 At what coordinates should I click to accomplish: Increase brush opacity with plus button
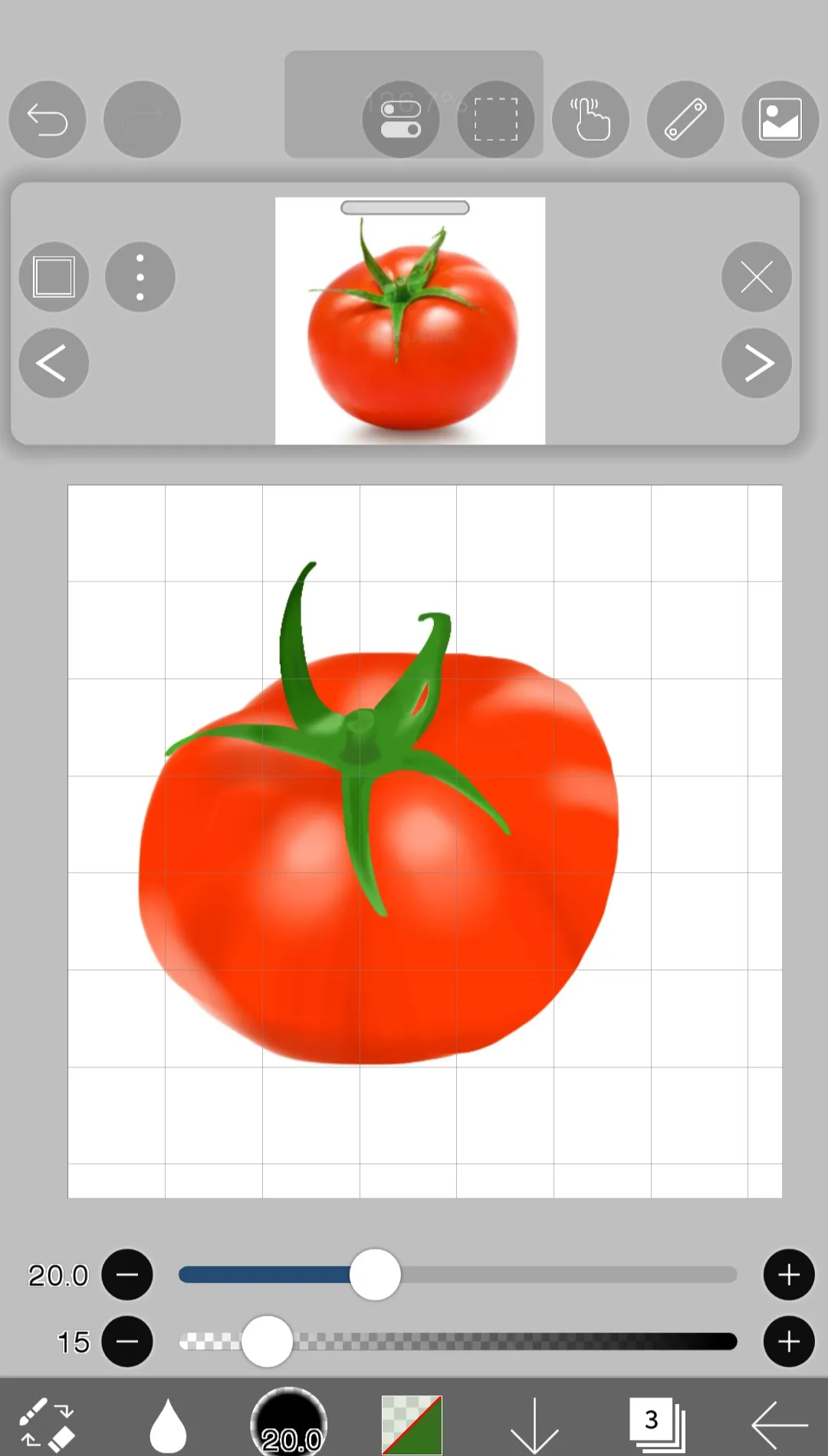point(788,1341)
